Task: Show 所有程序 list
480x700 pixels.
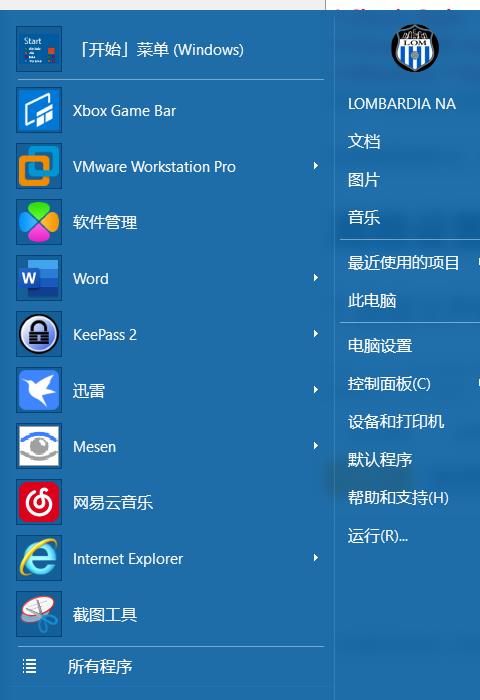Action: pos(170,667)
